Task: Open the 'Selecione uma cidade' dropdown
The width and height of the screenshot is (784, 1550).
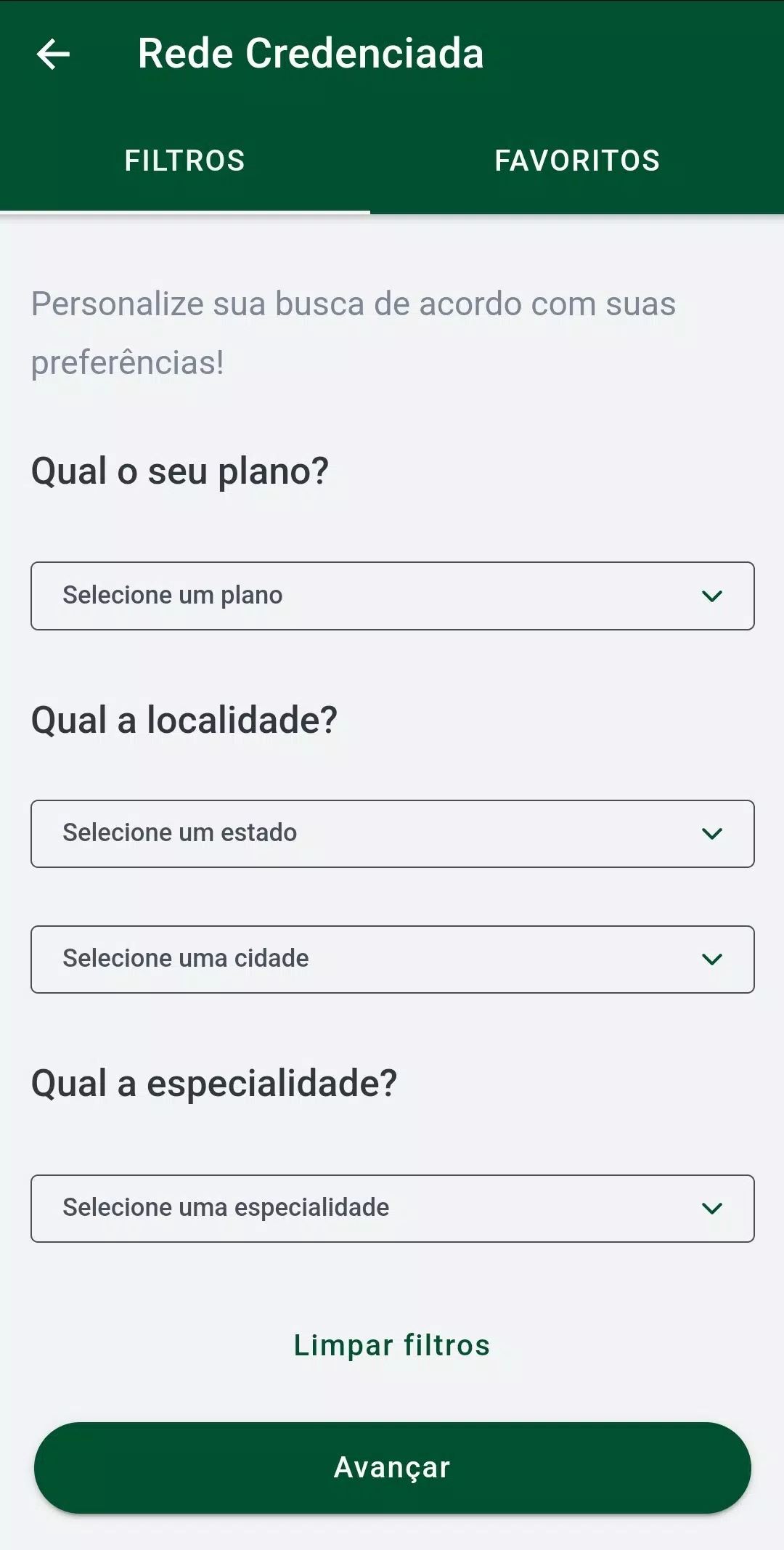Action: pos(392,959)
